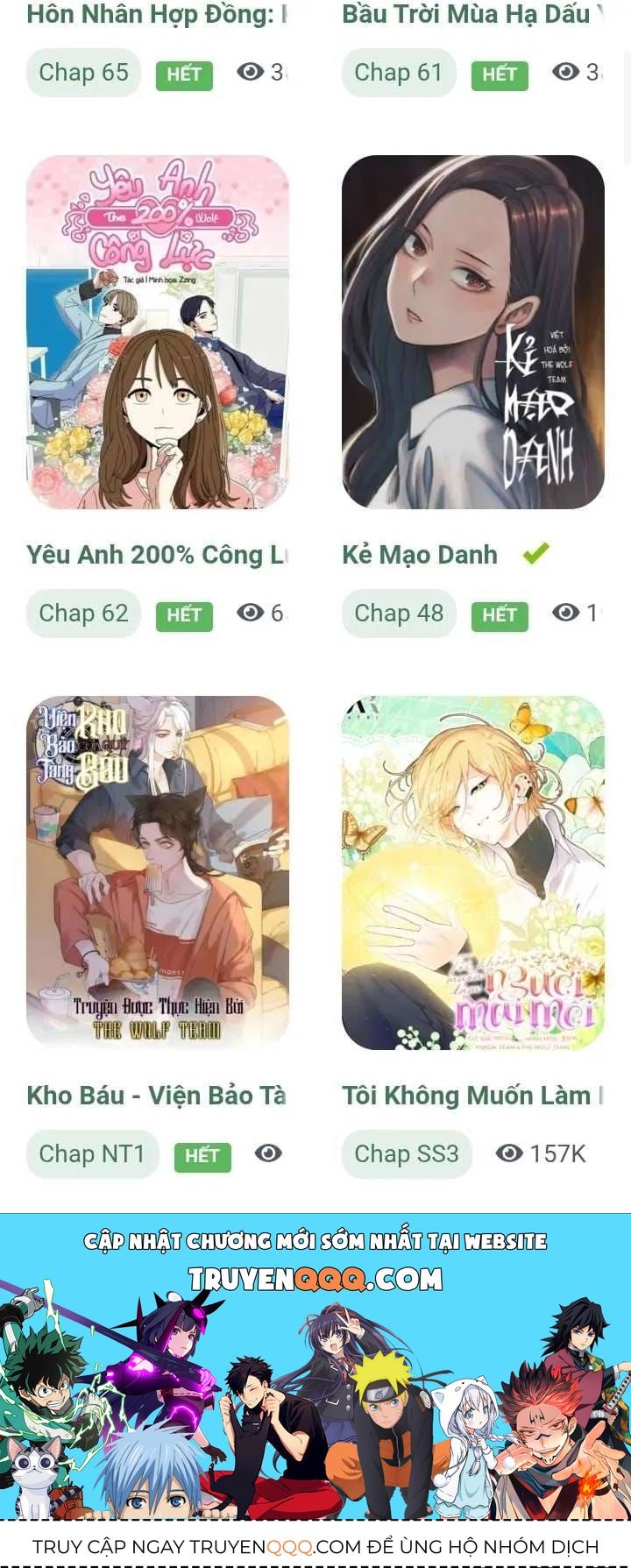Open the Kẻ Mạo Danh title link
631x1568 pixels.
click(x=419, y=554)
